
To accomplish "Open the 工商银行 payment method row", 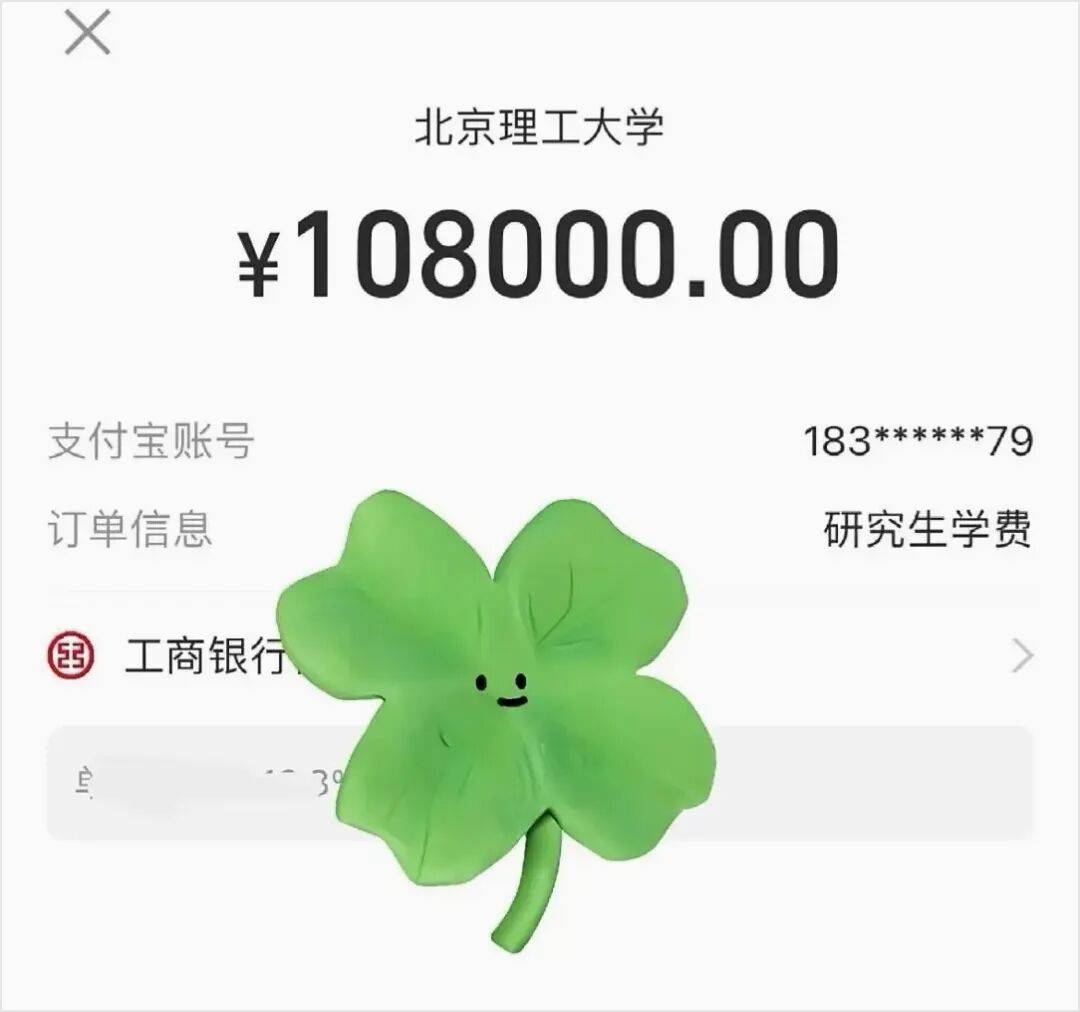I will 205,657.
